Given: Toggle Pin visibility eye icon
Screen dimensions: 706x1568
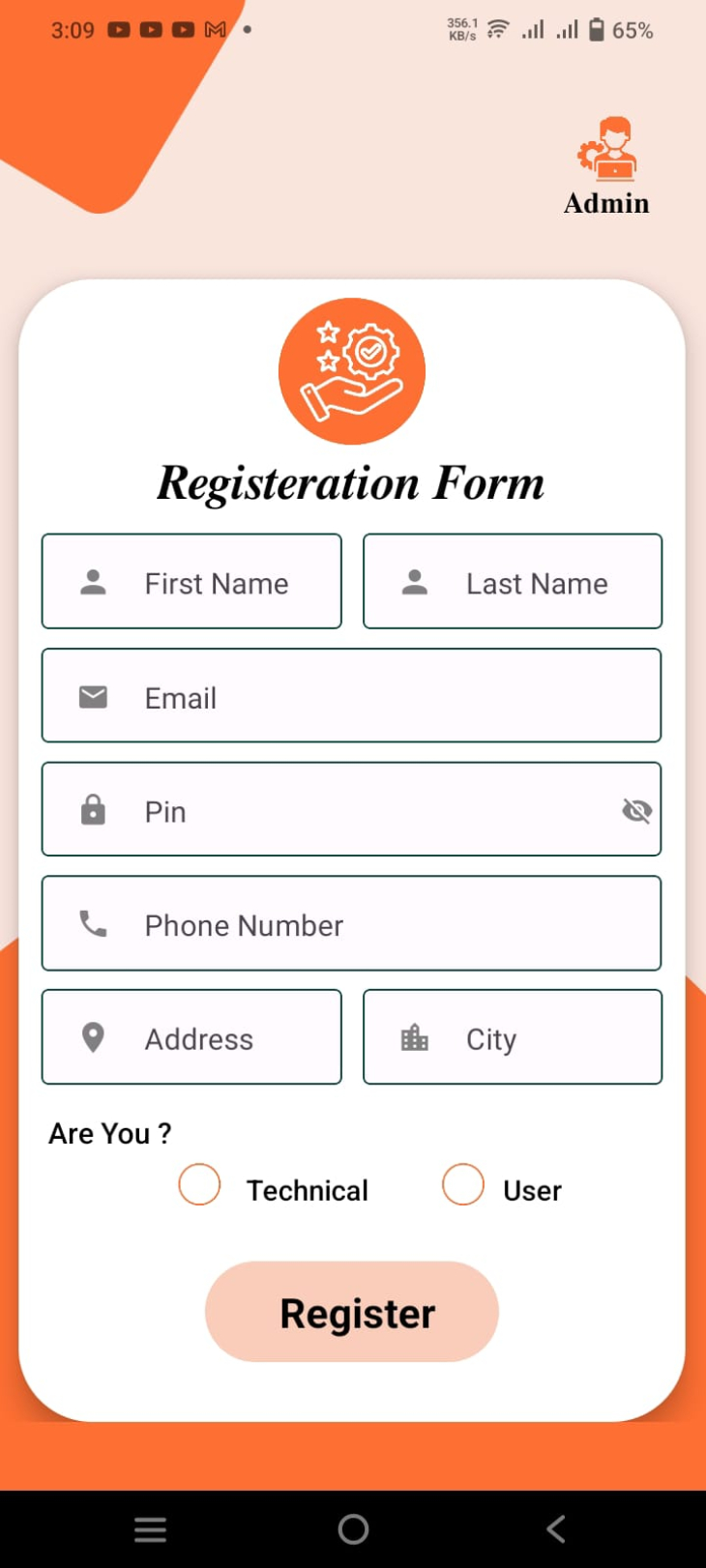Looking at the screenshot, I should pyautogui.click(x=636, y=810).
